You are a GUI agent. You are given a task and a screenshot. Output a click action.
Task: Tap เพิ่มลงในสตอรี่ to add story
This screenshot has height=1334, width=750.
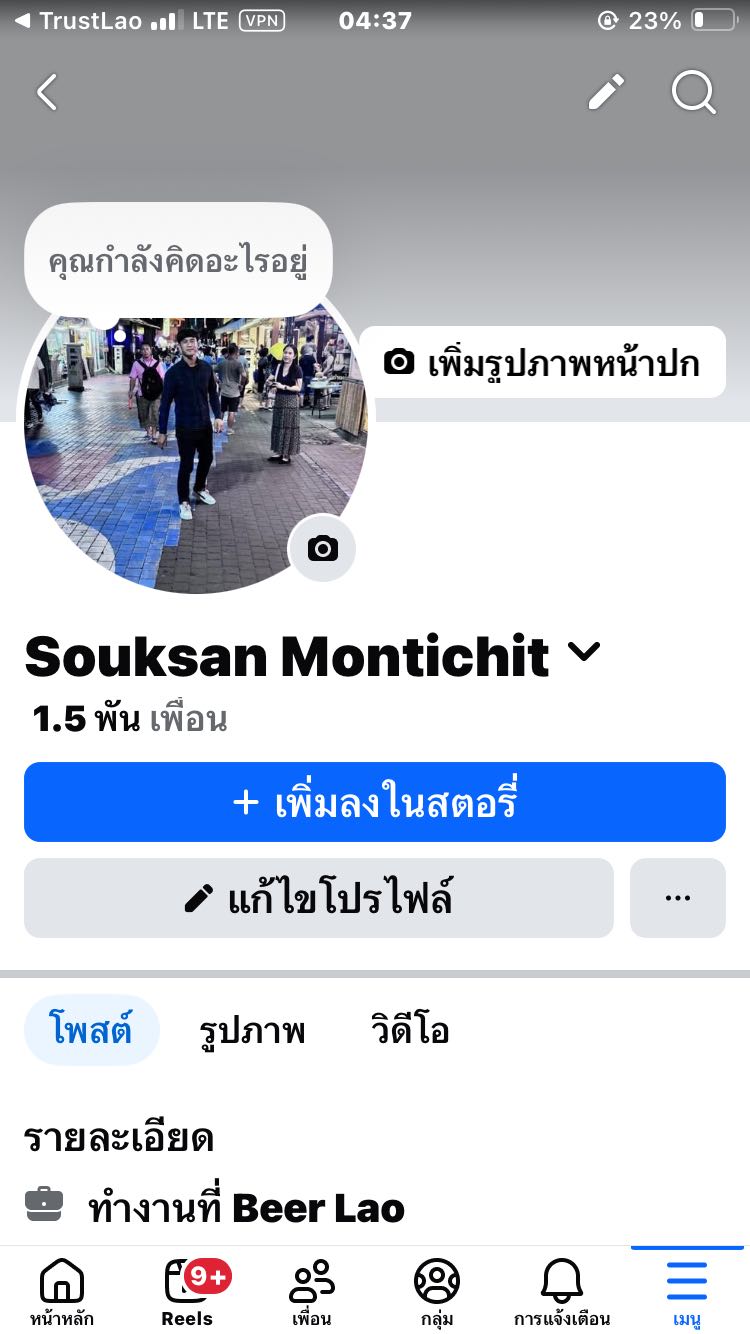(x=375, y=802)
